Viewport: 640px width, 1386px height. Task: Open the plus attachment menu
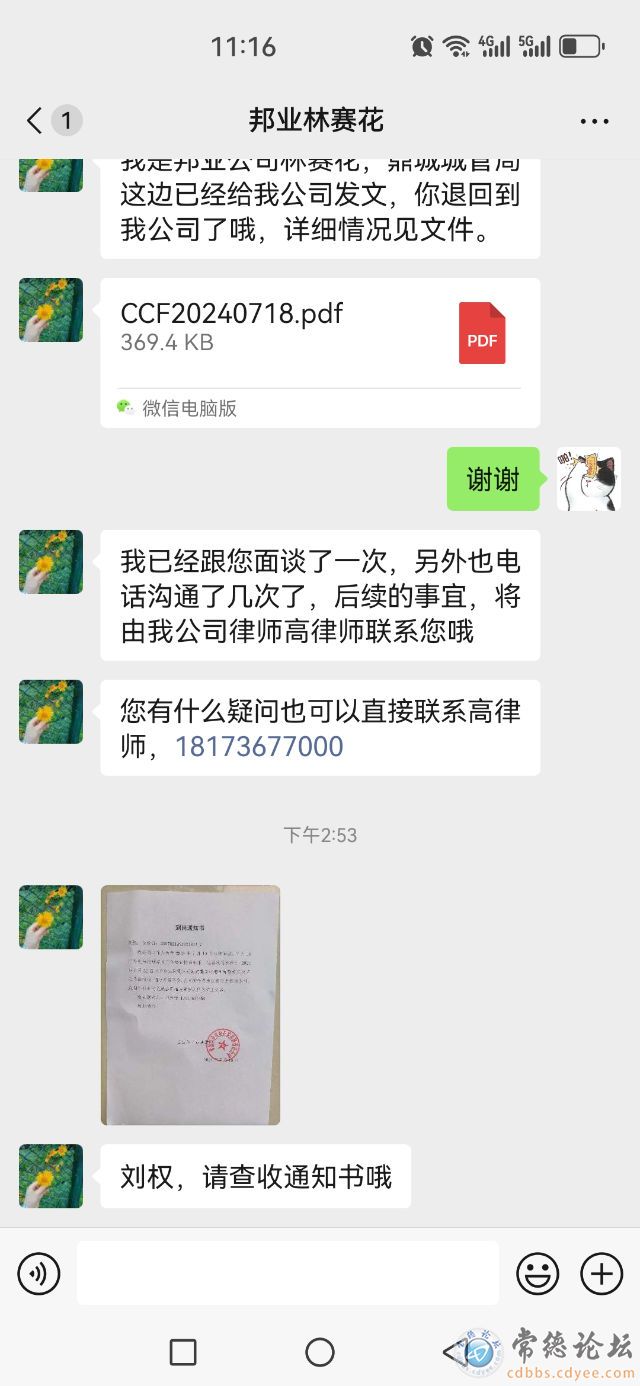pyautogui.click(x=601, y=1274)
